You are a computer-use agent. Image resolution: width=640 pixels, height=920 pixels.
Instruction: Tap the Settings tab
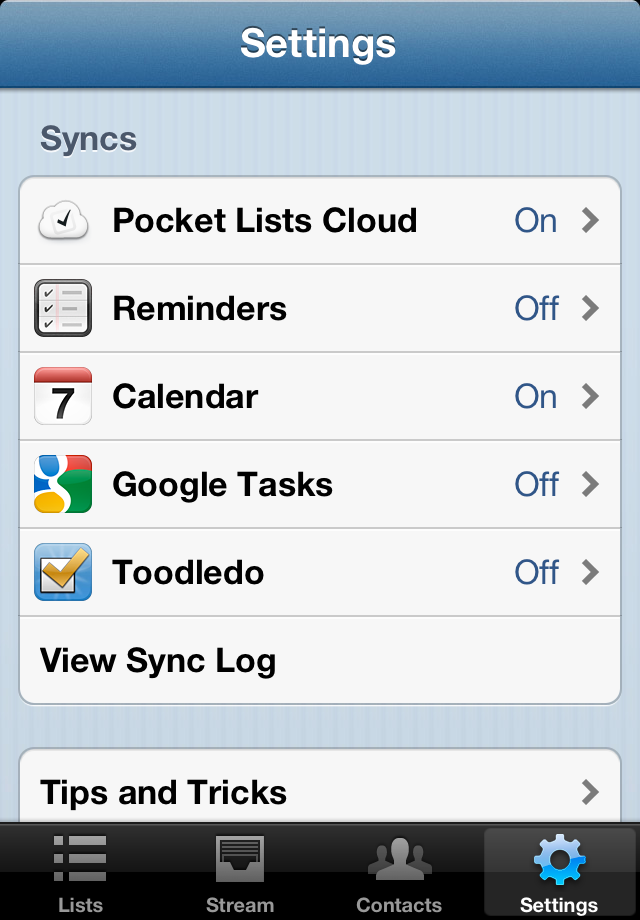(559, 872)
